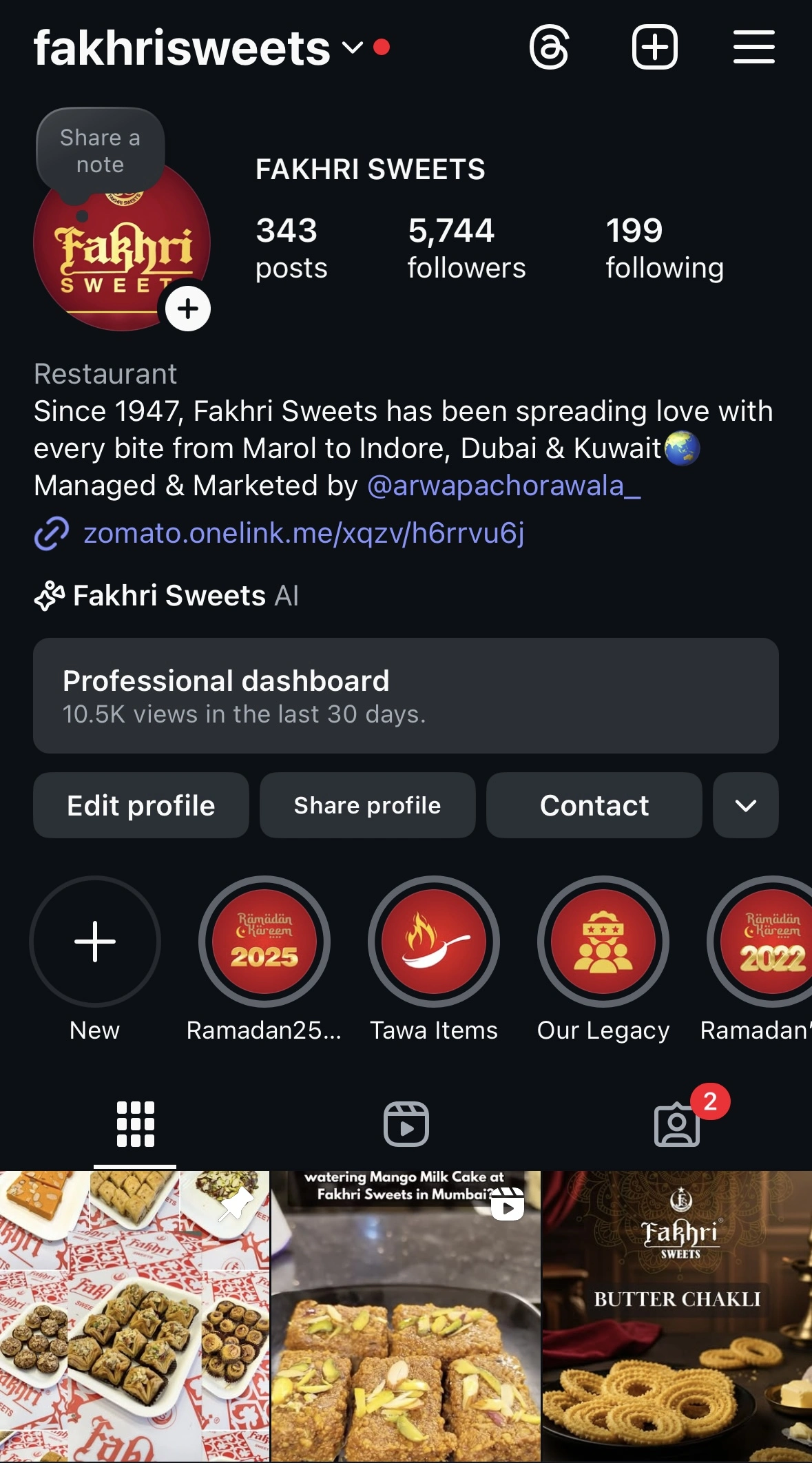Add a story with the profile picture plus

pos(188,309)
